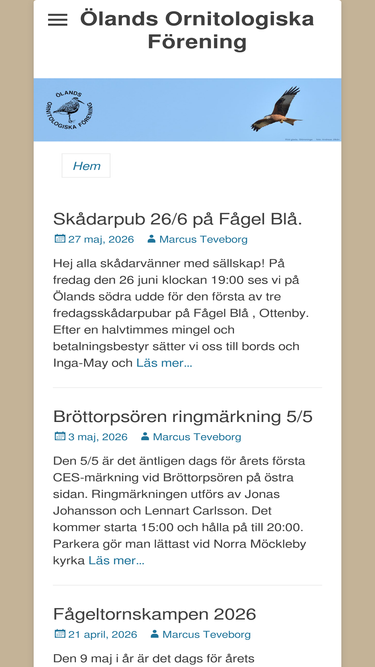375x667 pixels.
Task: Tap Läs mer under the Skådarpub post
Action: [x=164, y=363]
